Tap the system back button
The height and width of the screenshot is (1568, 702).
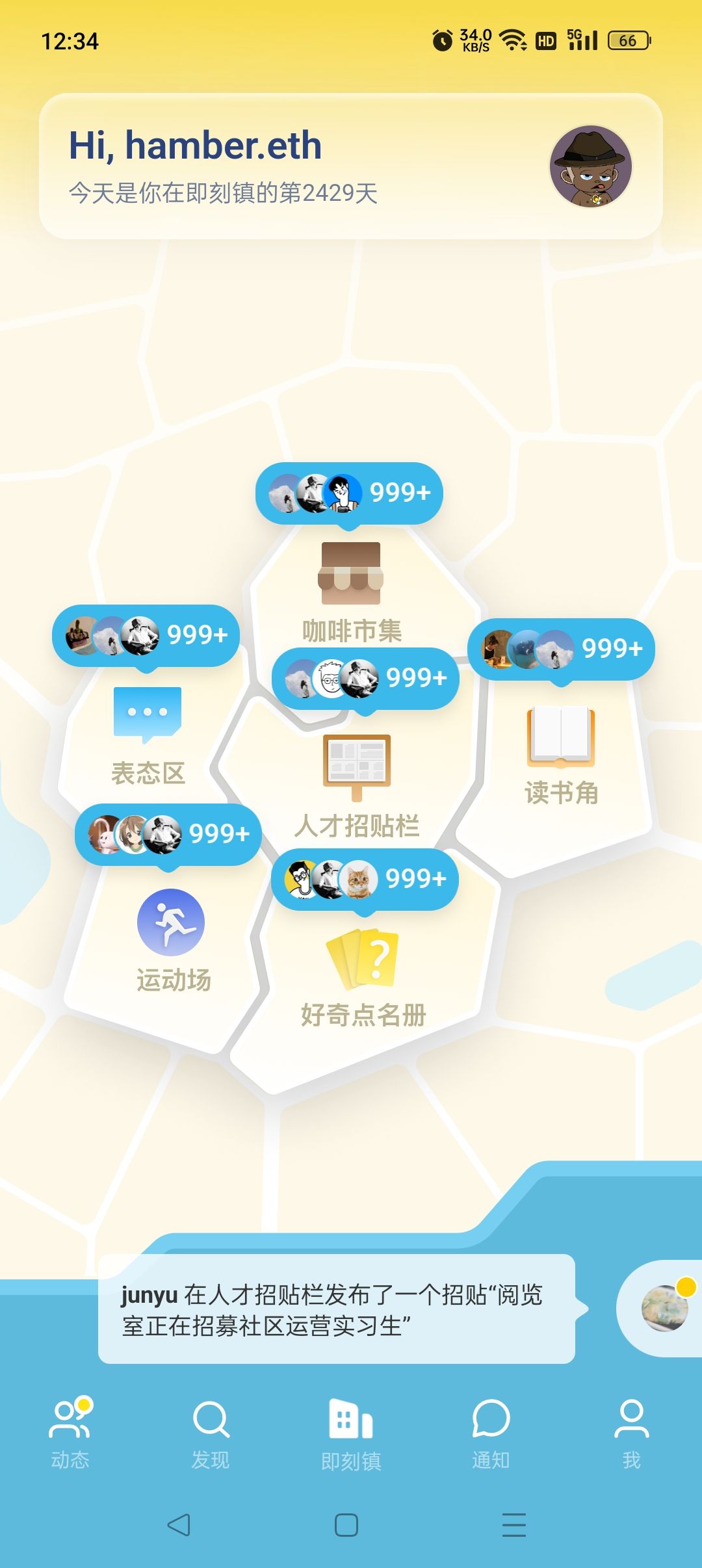pyautogui.click(x=179, y=1524)
